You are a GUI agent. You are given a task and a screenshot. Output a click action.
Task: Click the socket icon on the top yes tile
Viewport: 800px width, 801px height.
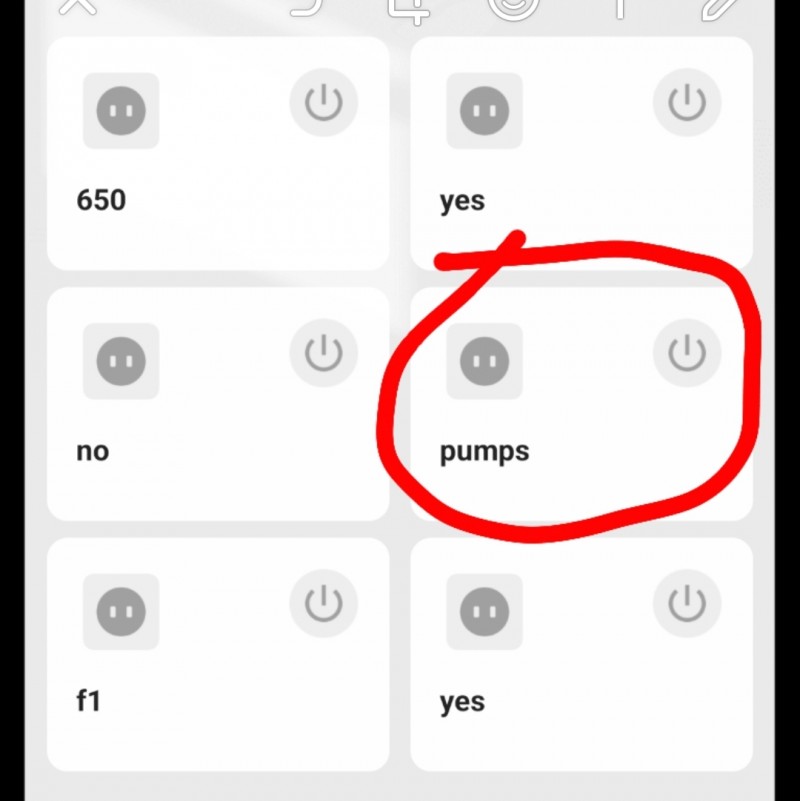click(x=485, y=112)
